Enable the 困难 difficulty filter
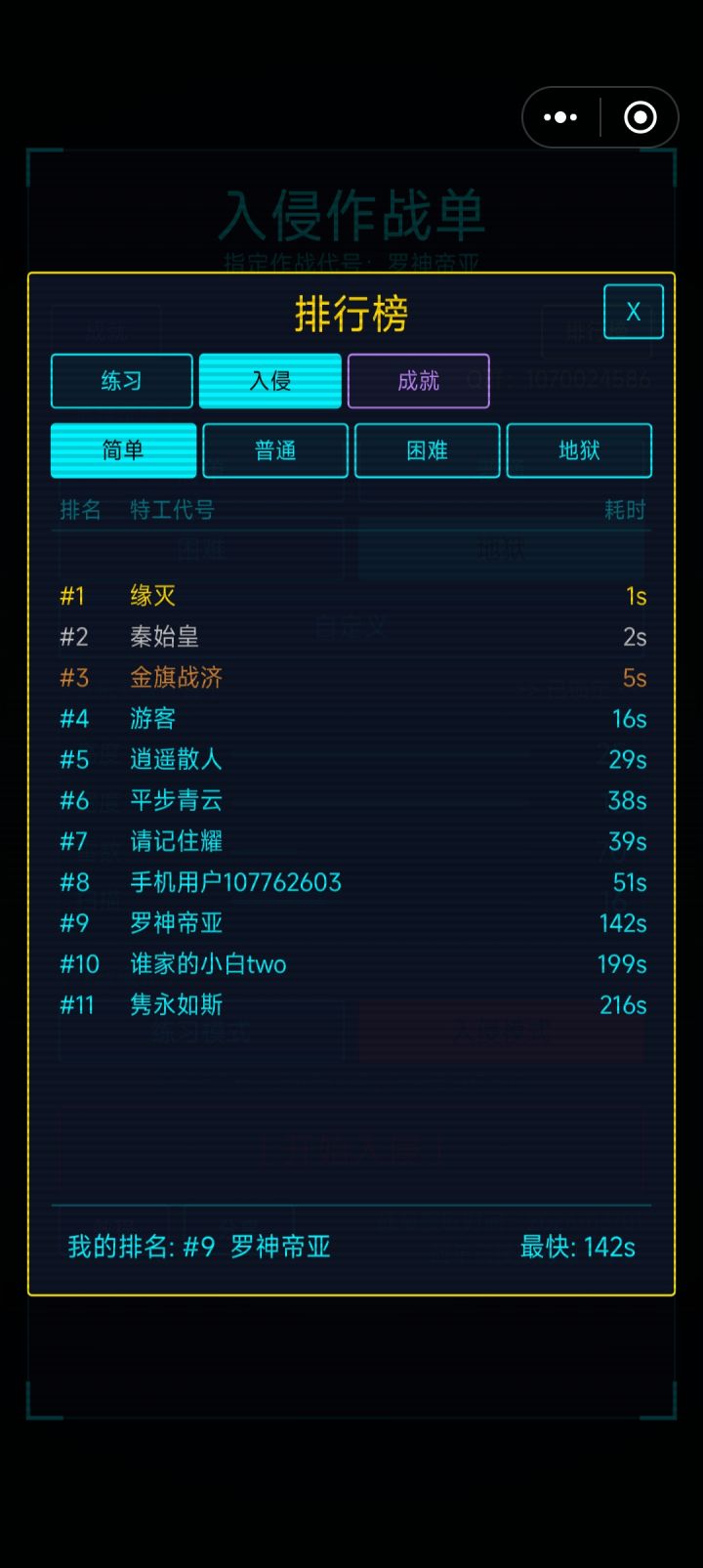 [427, 450]
